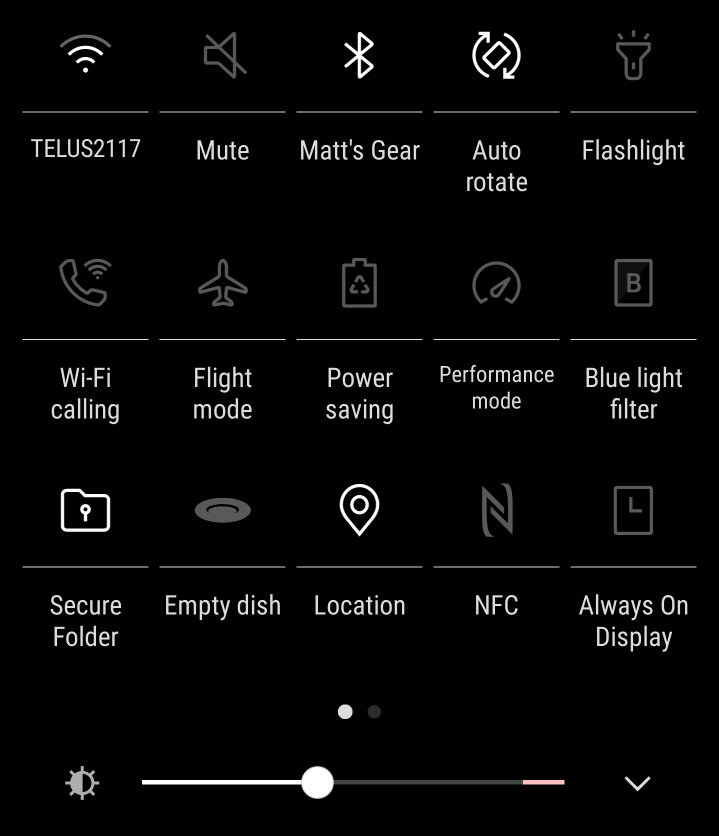Activate Performance mode
Image resolution: width=719 pixels, height=836 pixels.
point(496,283)
